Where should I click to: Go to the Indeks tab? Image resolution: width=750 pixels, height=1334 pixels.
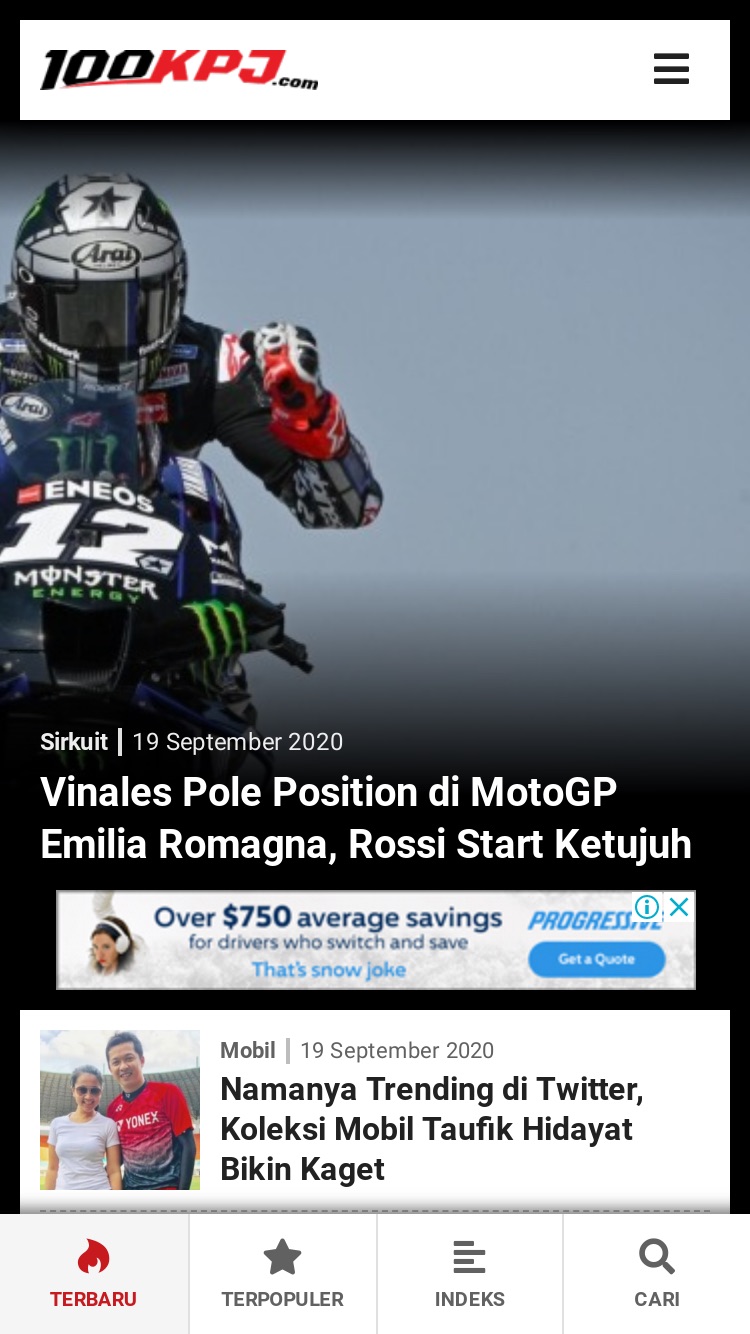click(470, 1274)
